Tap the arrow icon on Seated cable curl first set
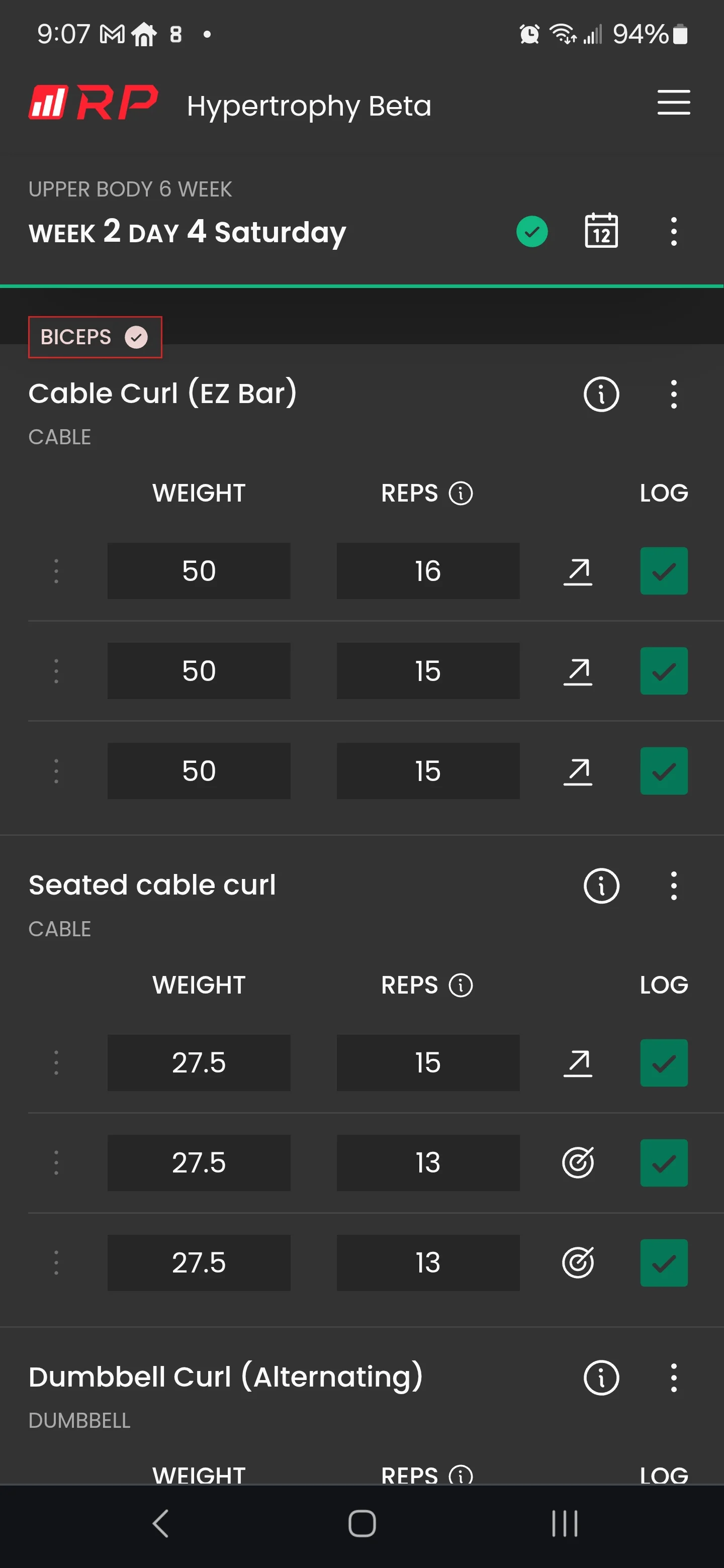This screenshot has width=724, height=1568. point(578,1063)
